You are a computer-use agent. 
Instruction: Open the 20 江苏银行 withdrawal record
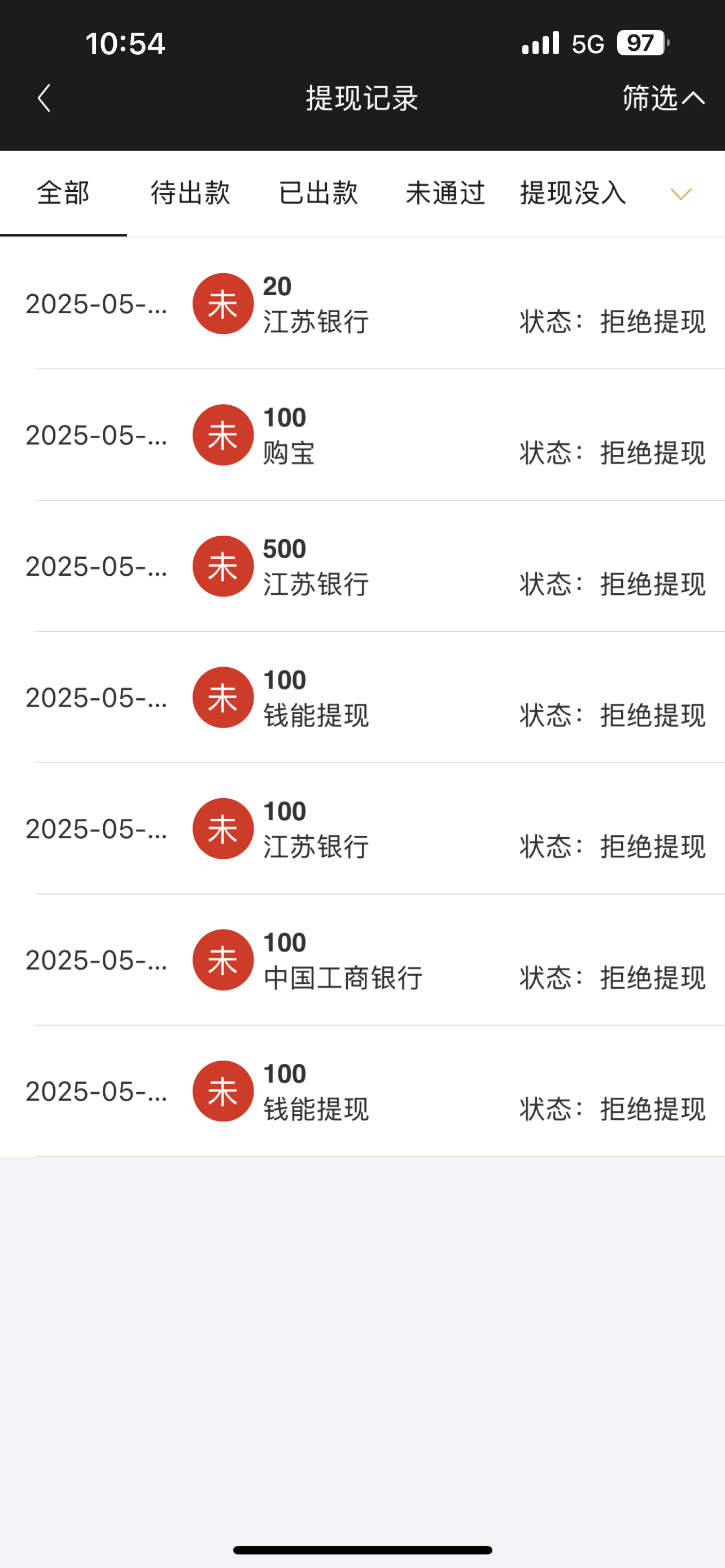[362, 304]
